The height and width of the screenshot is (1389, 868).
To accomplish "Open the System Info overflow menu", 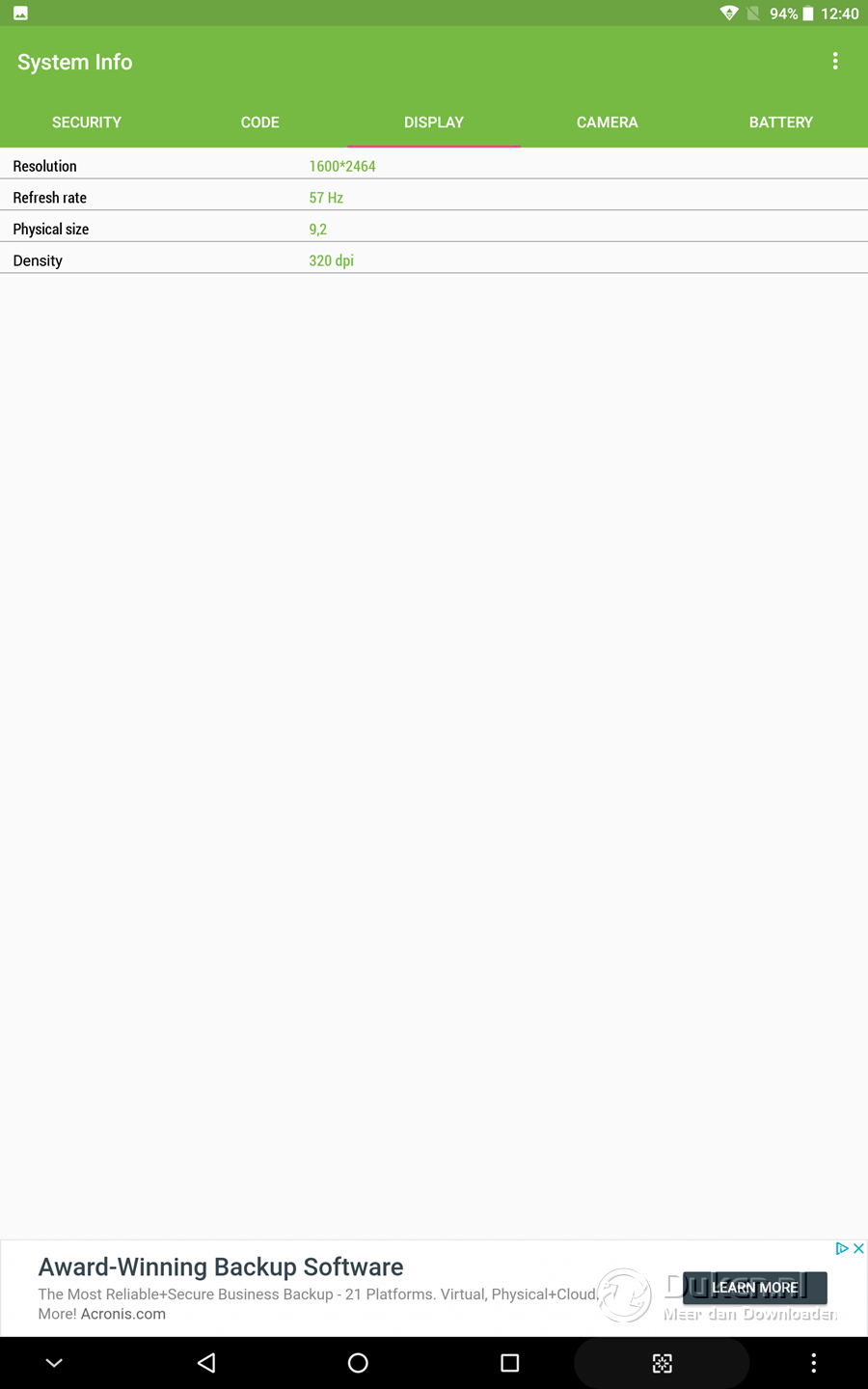I will click(835, 62).
